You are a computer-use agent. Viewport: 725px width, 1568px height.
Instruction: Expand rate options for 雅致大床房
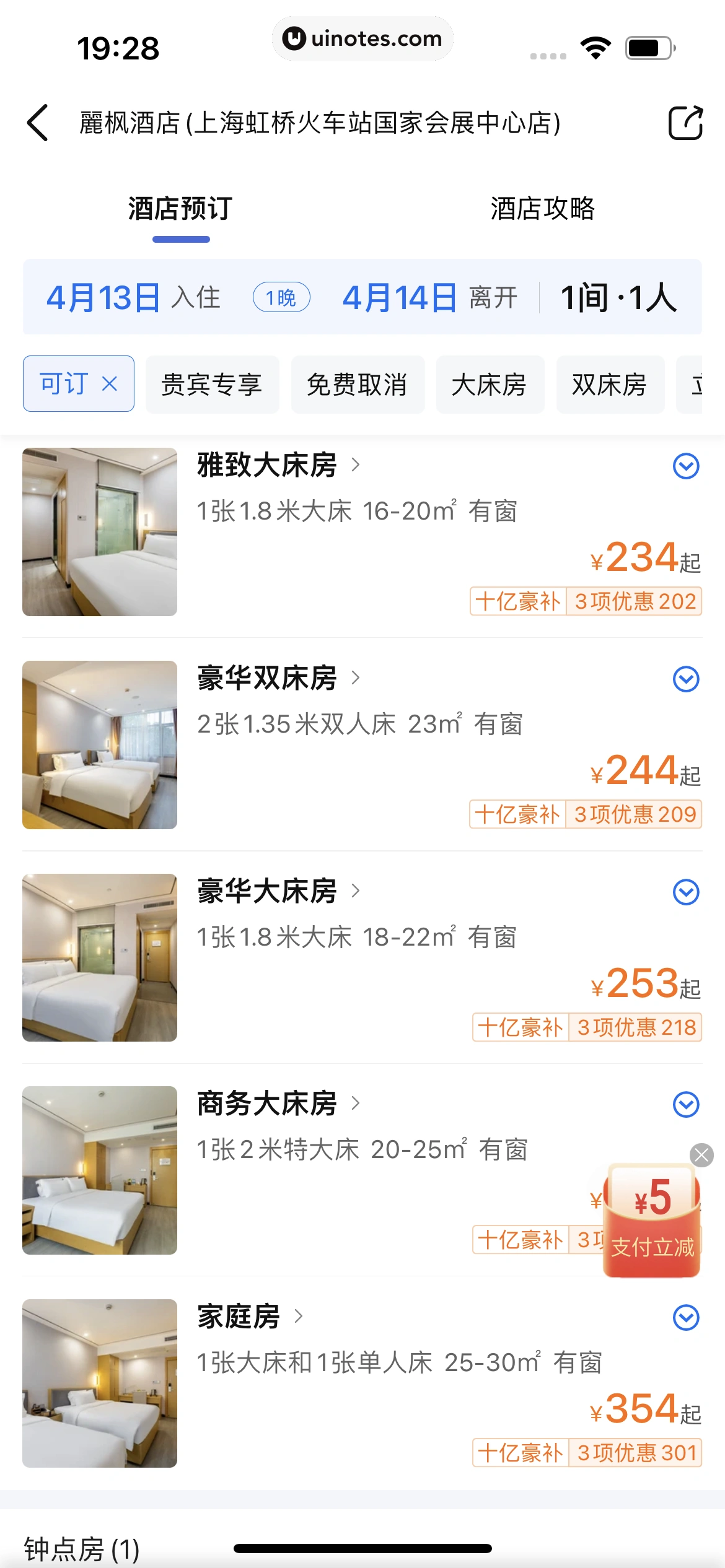tap(686, 466)
